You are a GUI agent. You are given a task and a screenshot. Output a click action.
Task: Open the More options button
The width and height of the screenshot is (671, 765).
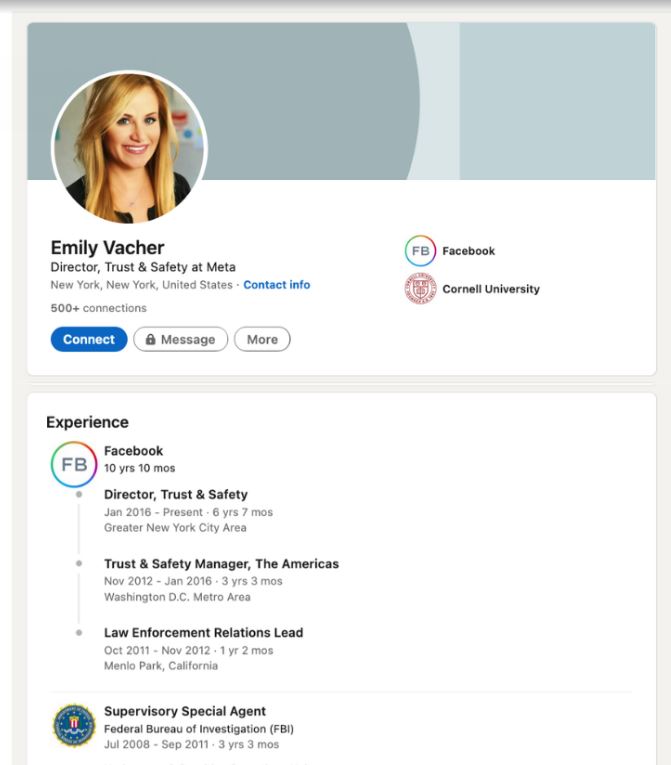tap(262, 339)
